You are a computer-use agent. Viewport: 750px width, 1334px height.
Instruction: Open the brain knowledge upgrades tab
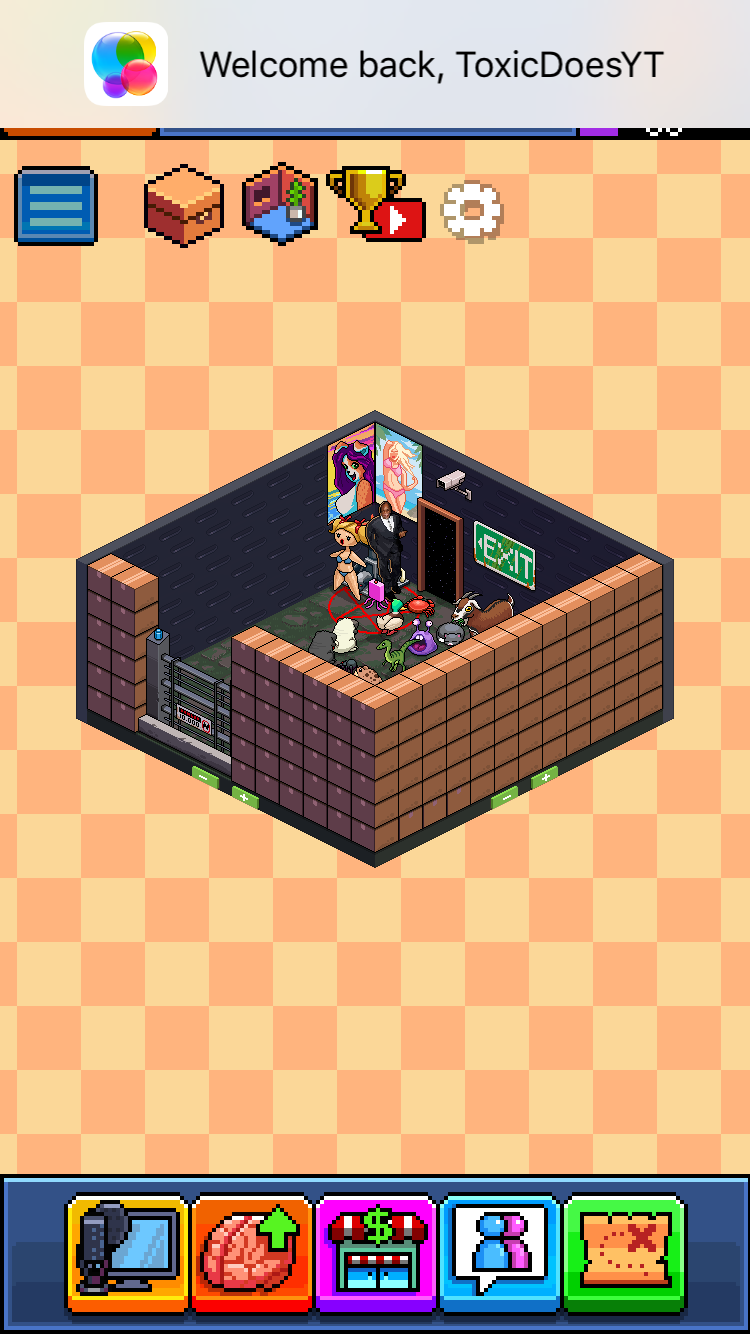click(251, 1253)
